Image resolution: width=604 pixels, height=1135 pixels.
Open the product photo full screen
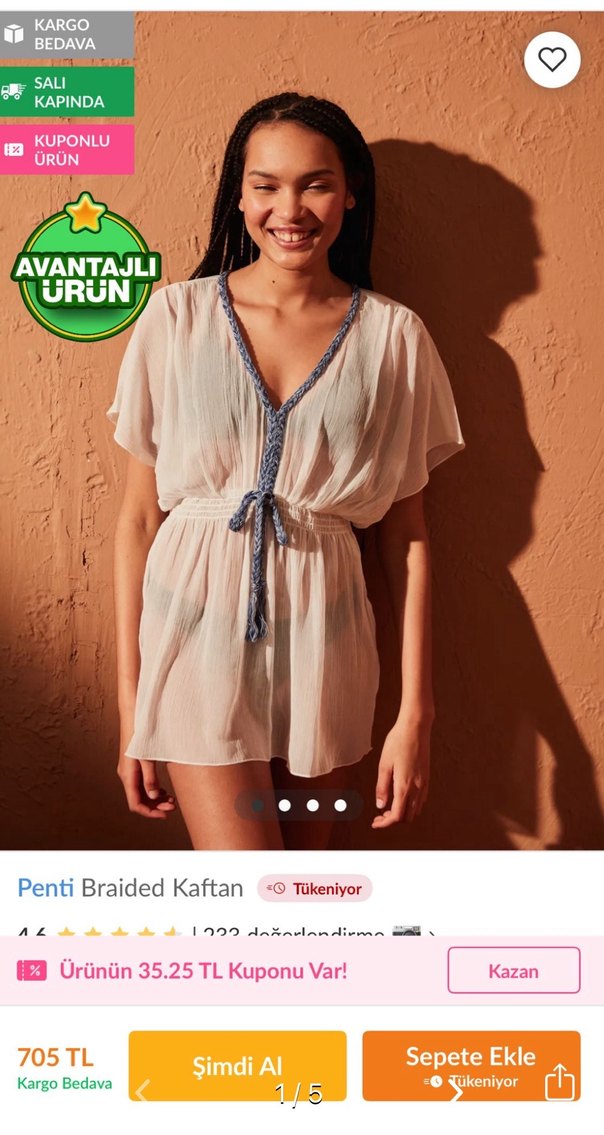pyautogui.click(x=300, y=450)
